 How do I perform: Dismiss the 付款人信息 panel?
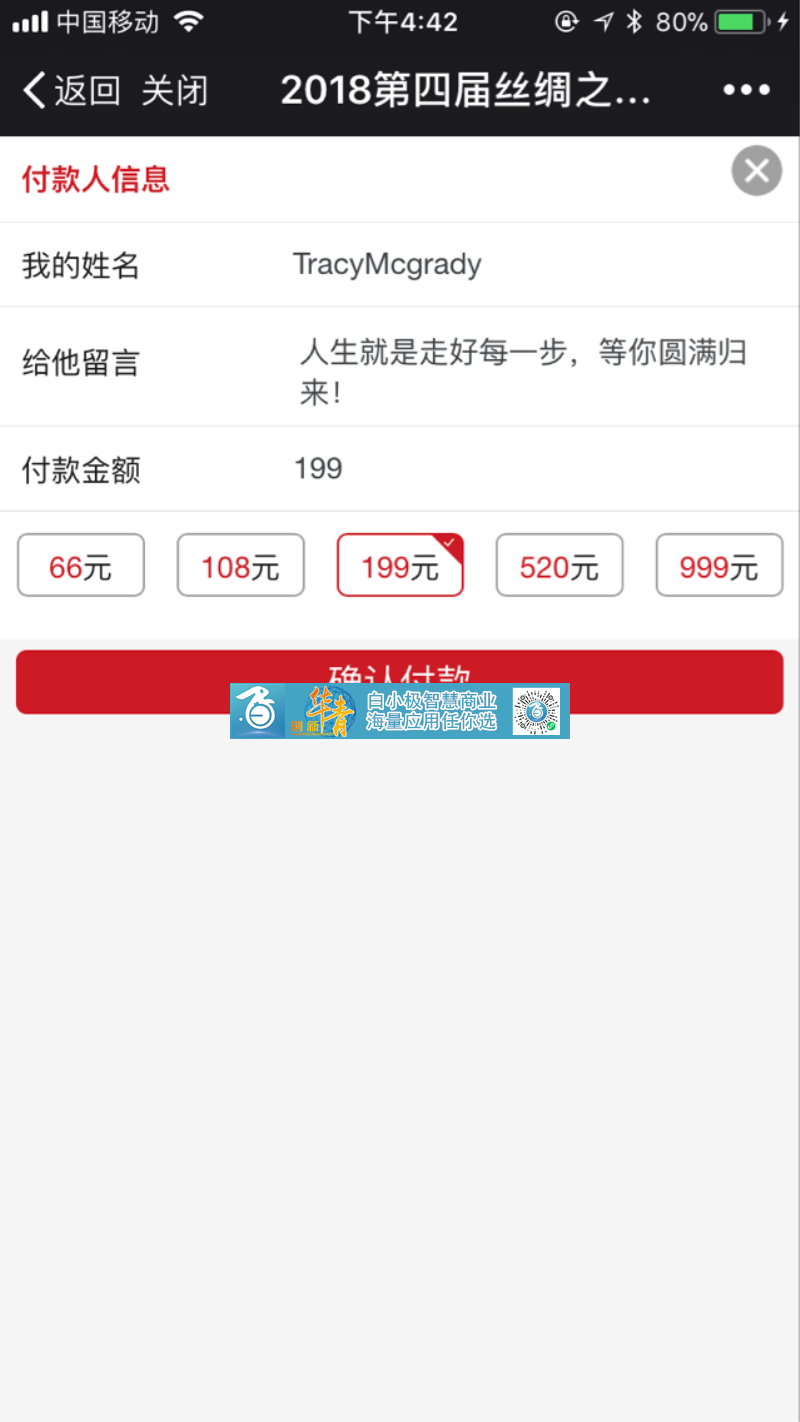tap(756, 171)
